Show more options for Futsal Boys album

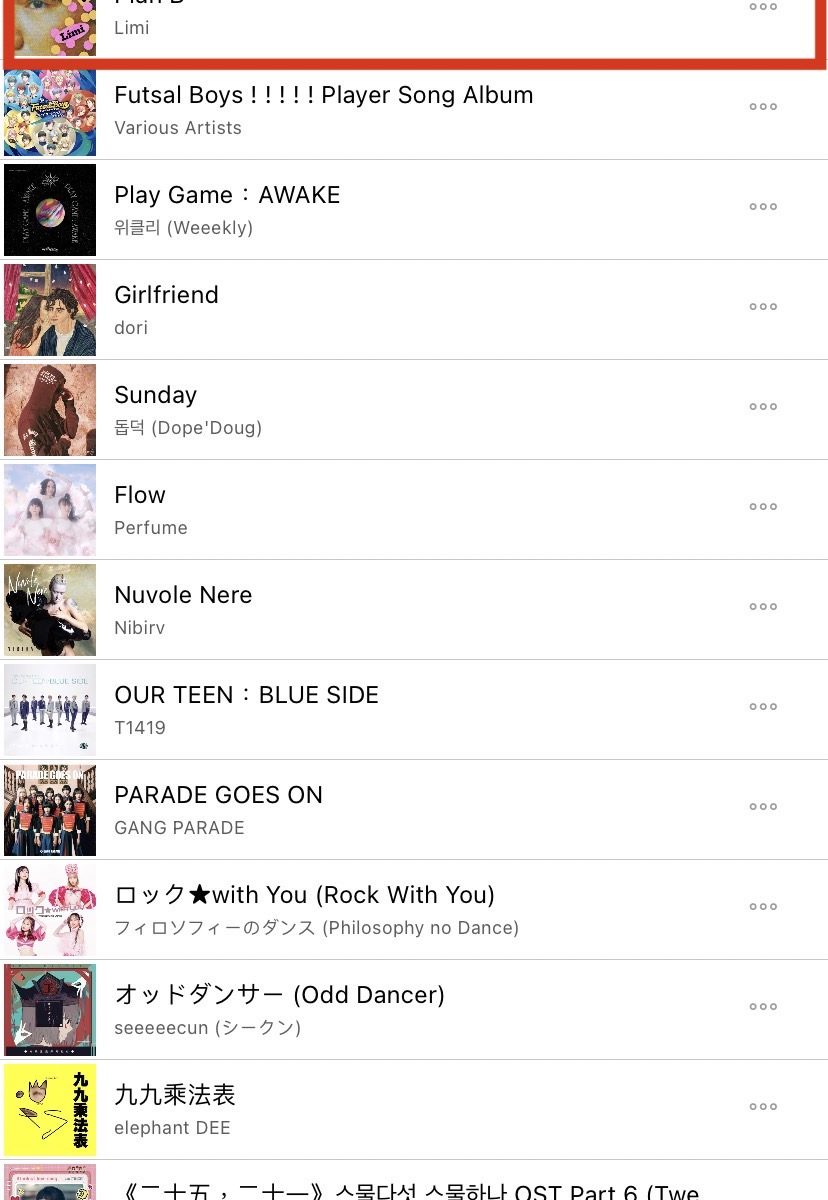coord(763,107)
